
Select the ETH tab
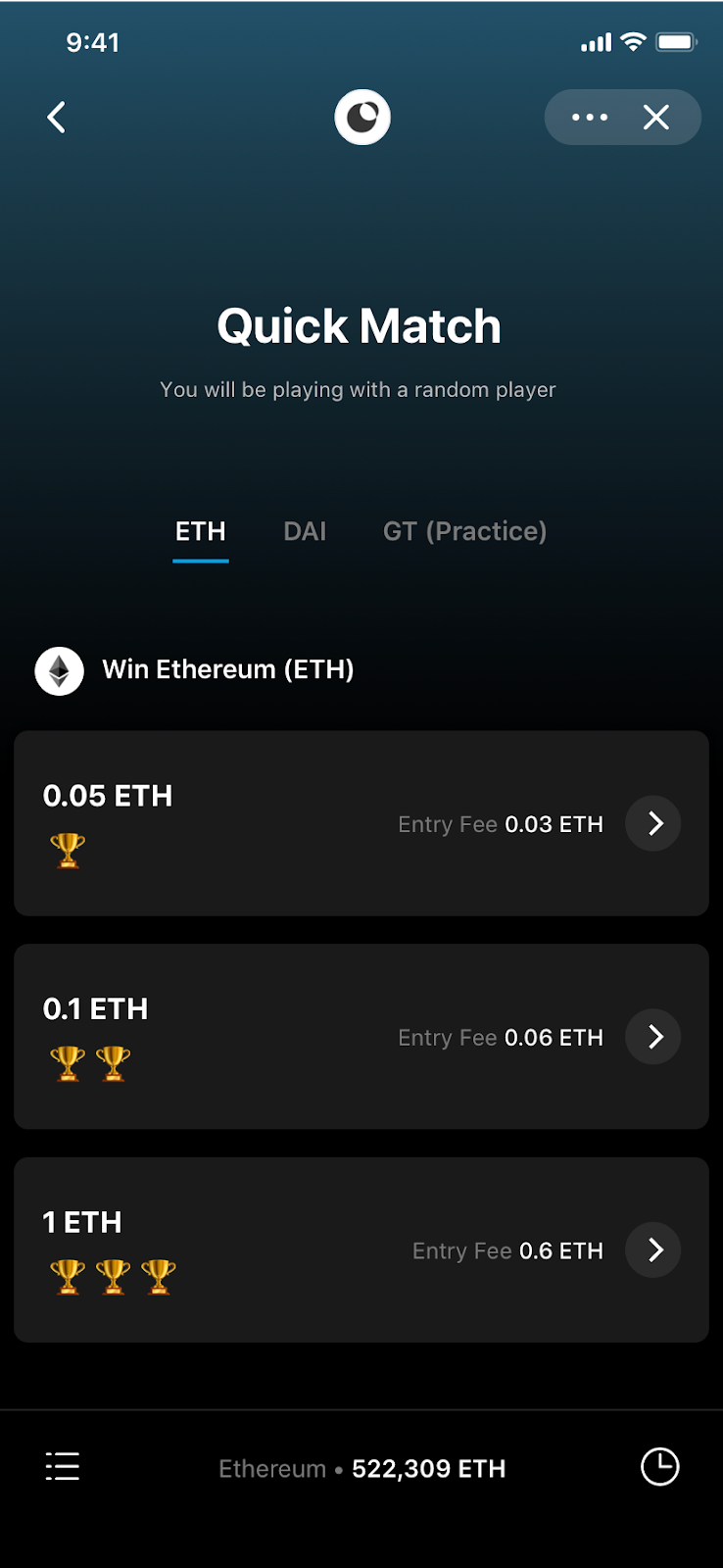pos(201,531)
